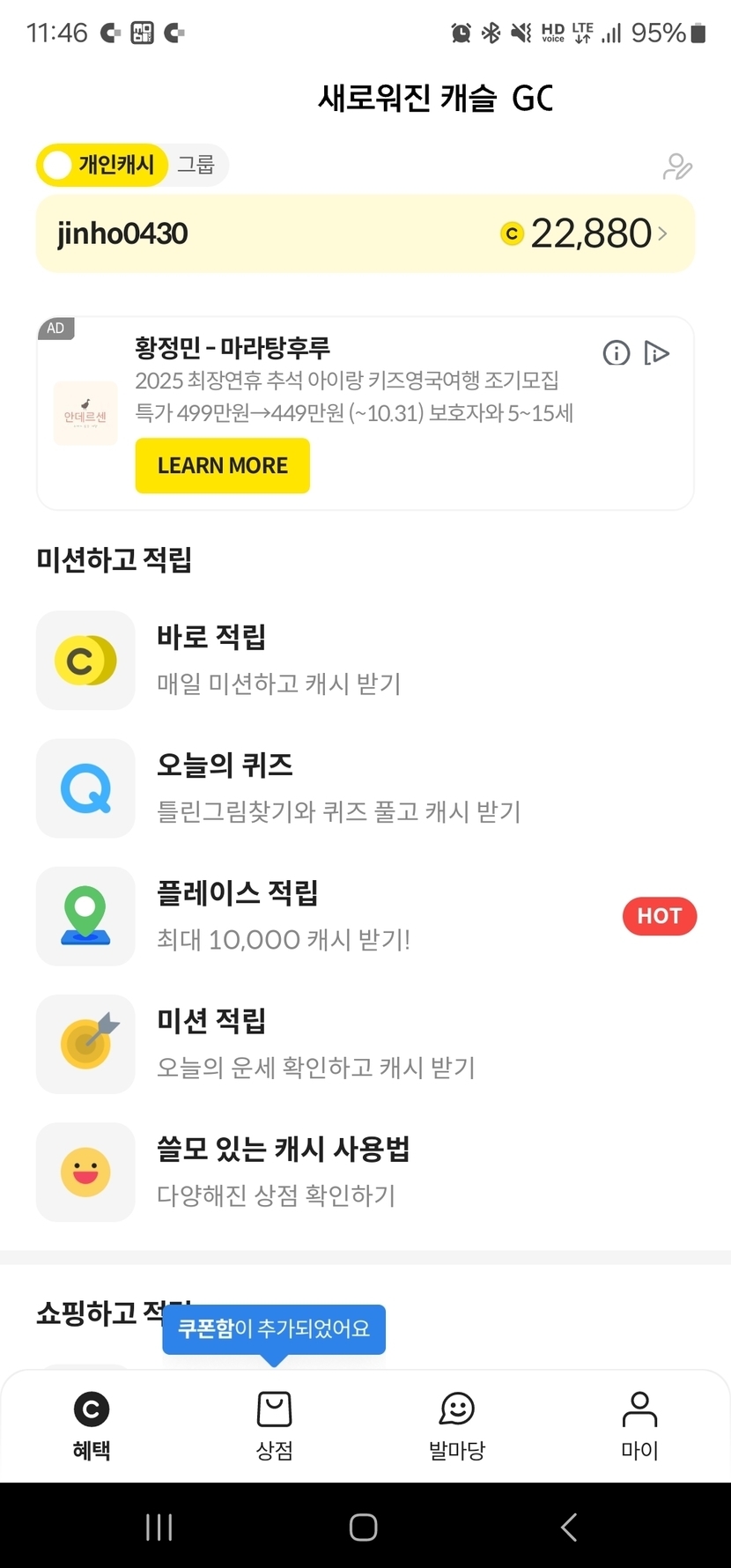Open 플레이스 적립 row
Viewport: 731px width, 1568px height.
(365, 916)
